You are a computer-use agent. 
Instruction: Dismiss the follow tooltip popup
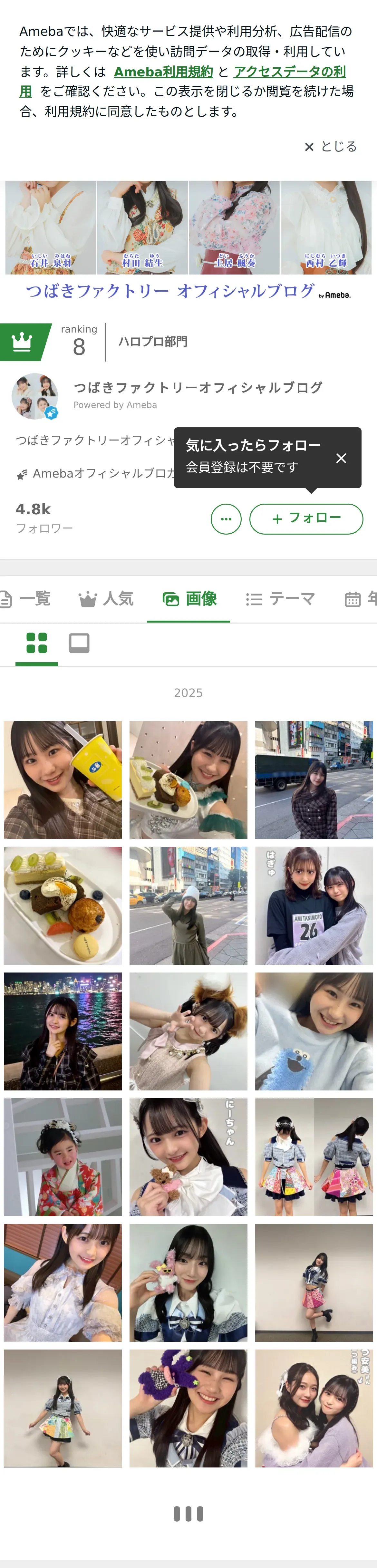341,458
